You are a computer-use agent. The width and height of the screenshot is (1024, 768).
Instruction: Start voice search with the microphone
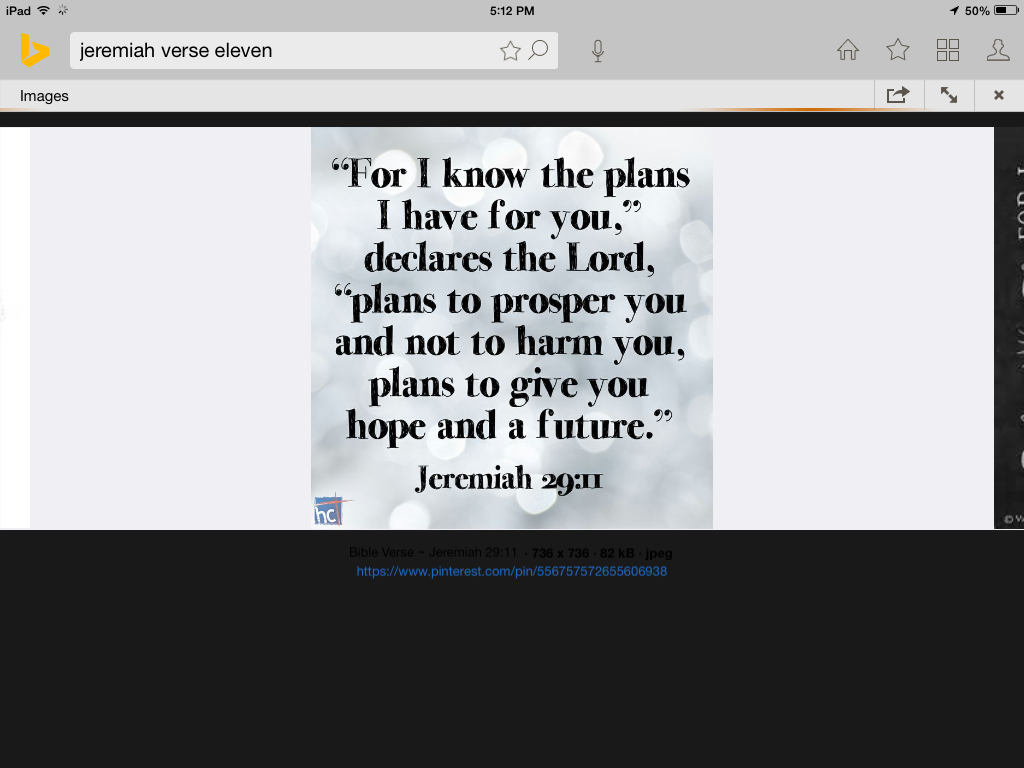pyautogui.click(x=597, y=51)
